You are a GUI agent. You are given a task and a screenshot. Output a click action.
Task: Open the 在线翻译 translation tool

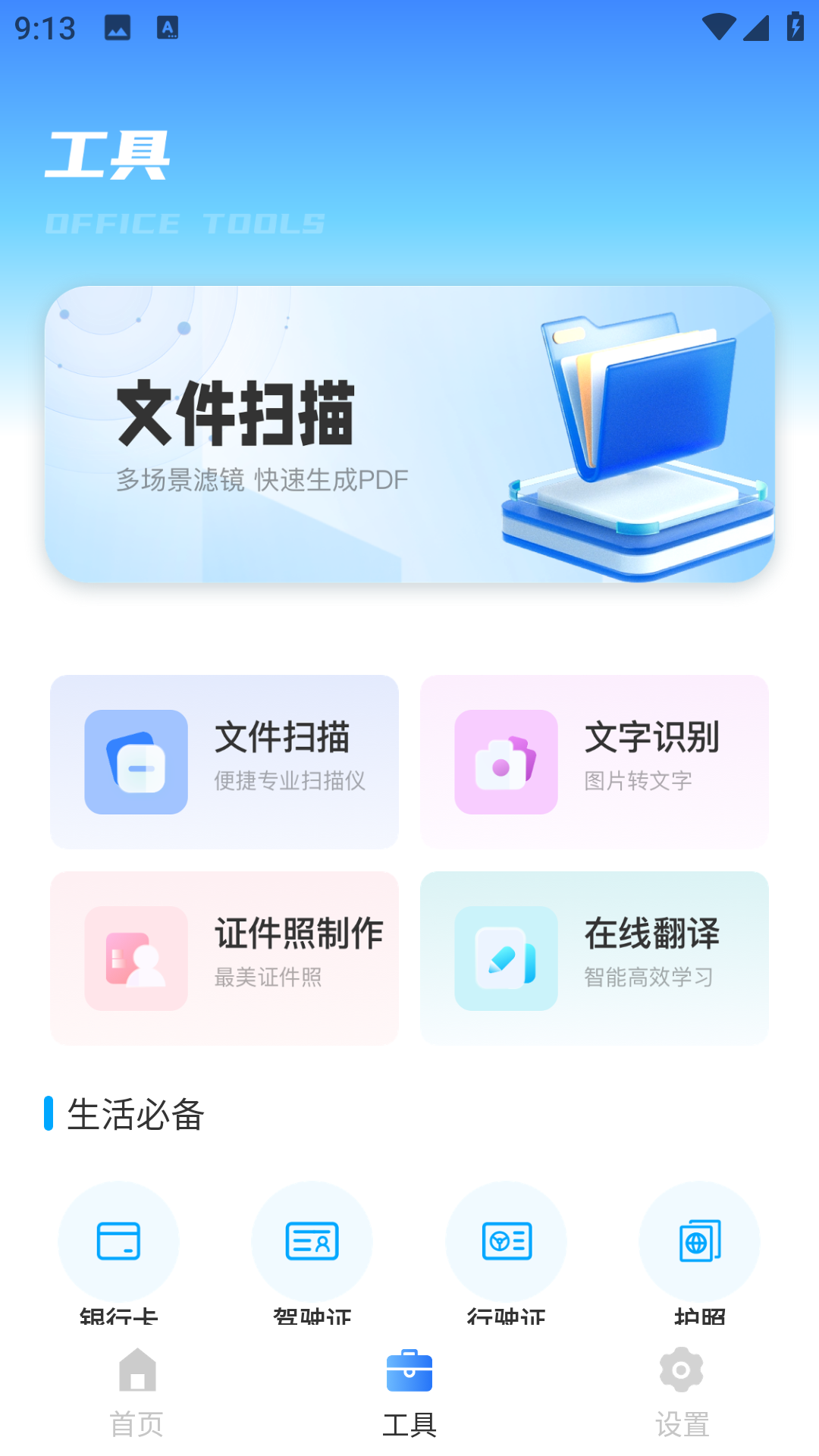[594, 958]
